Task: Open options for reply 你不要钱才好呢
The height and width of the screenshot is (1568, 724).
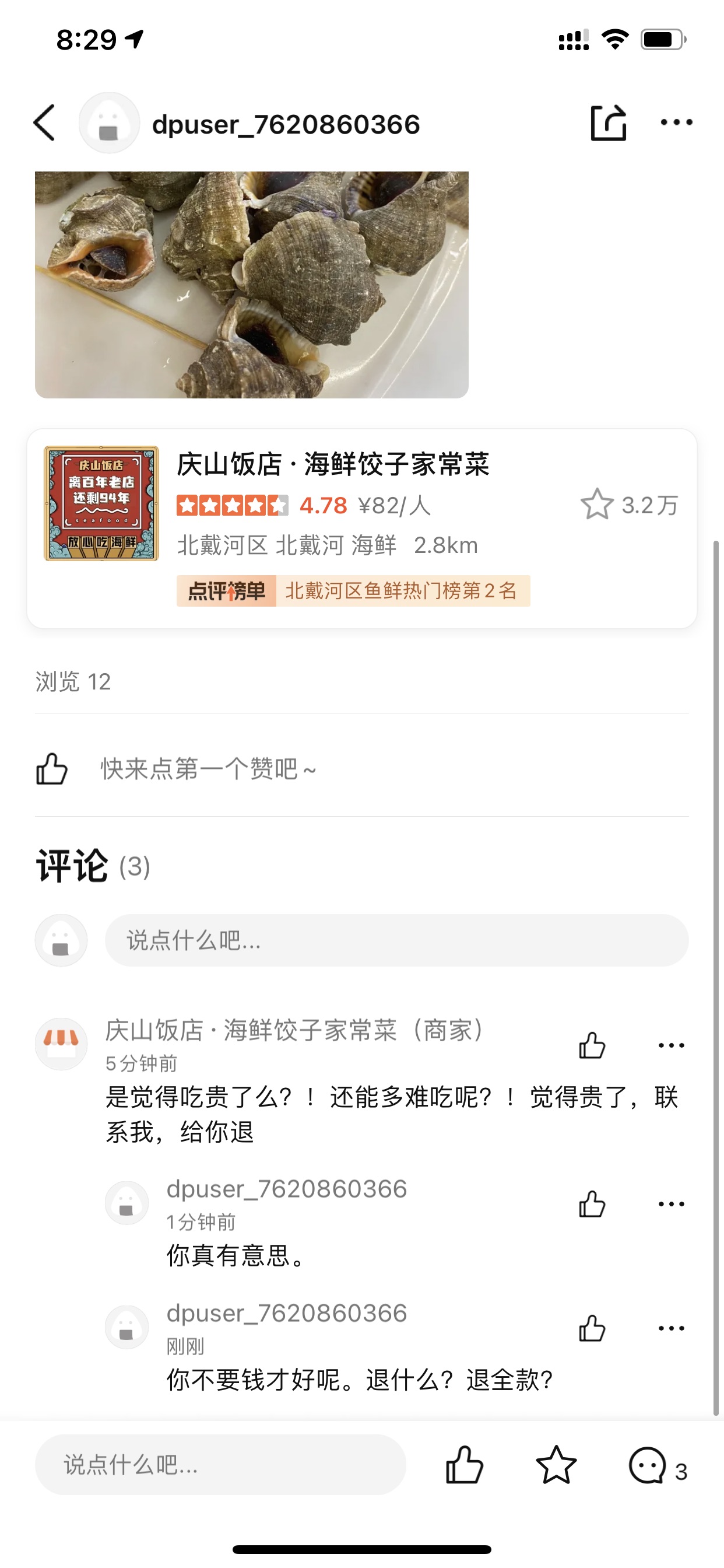Action: click(671, 1328)
